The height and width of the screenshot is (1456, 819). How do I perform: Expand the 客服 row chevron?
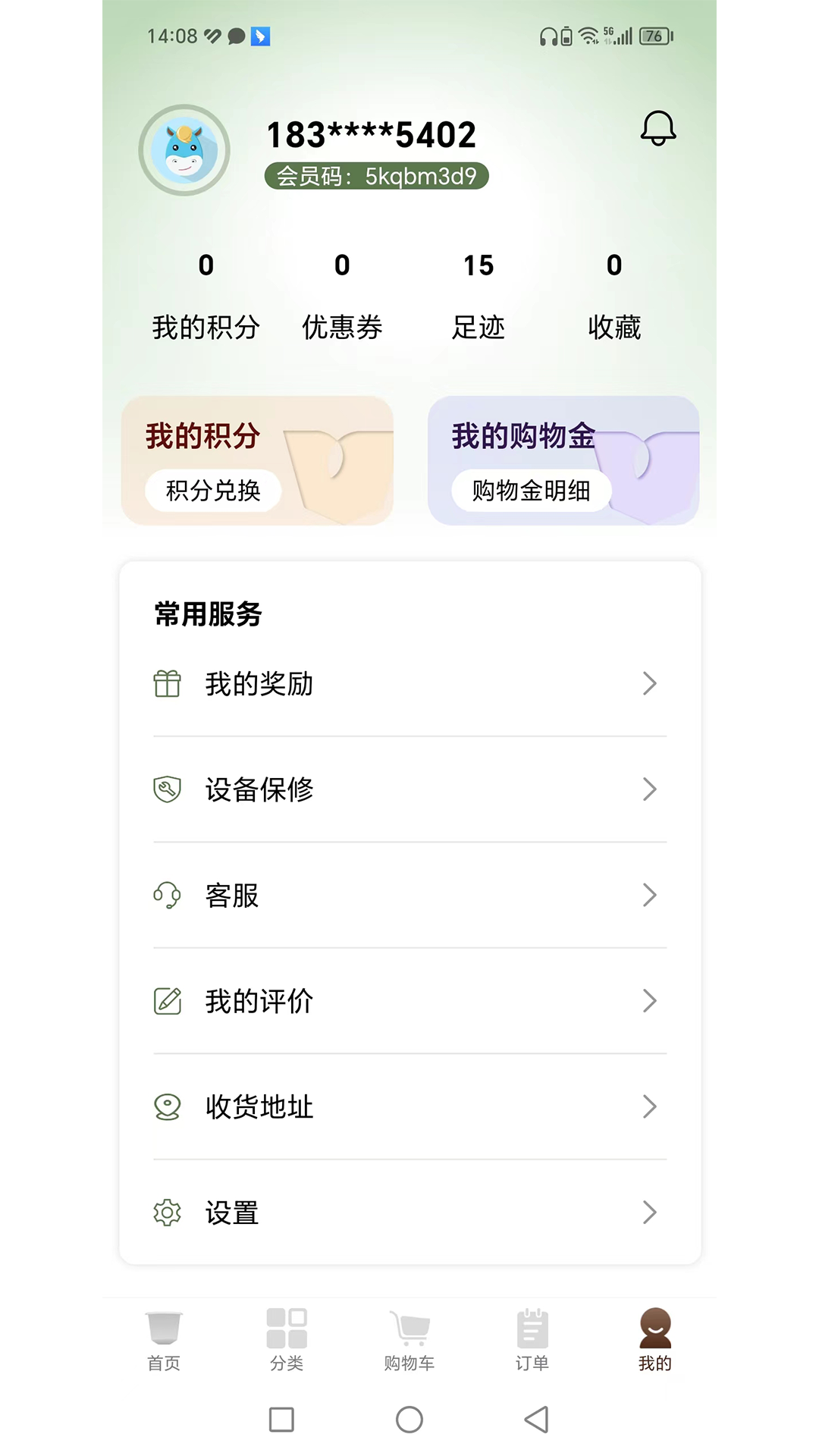coord(650,896)
